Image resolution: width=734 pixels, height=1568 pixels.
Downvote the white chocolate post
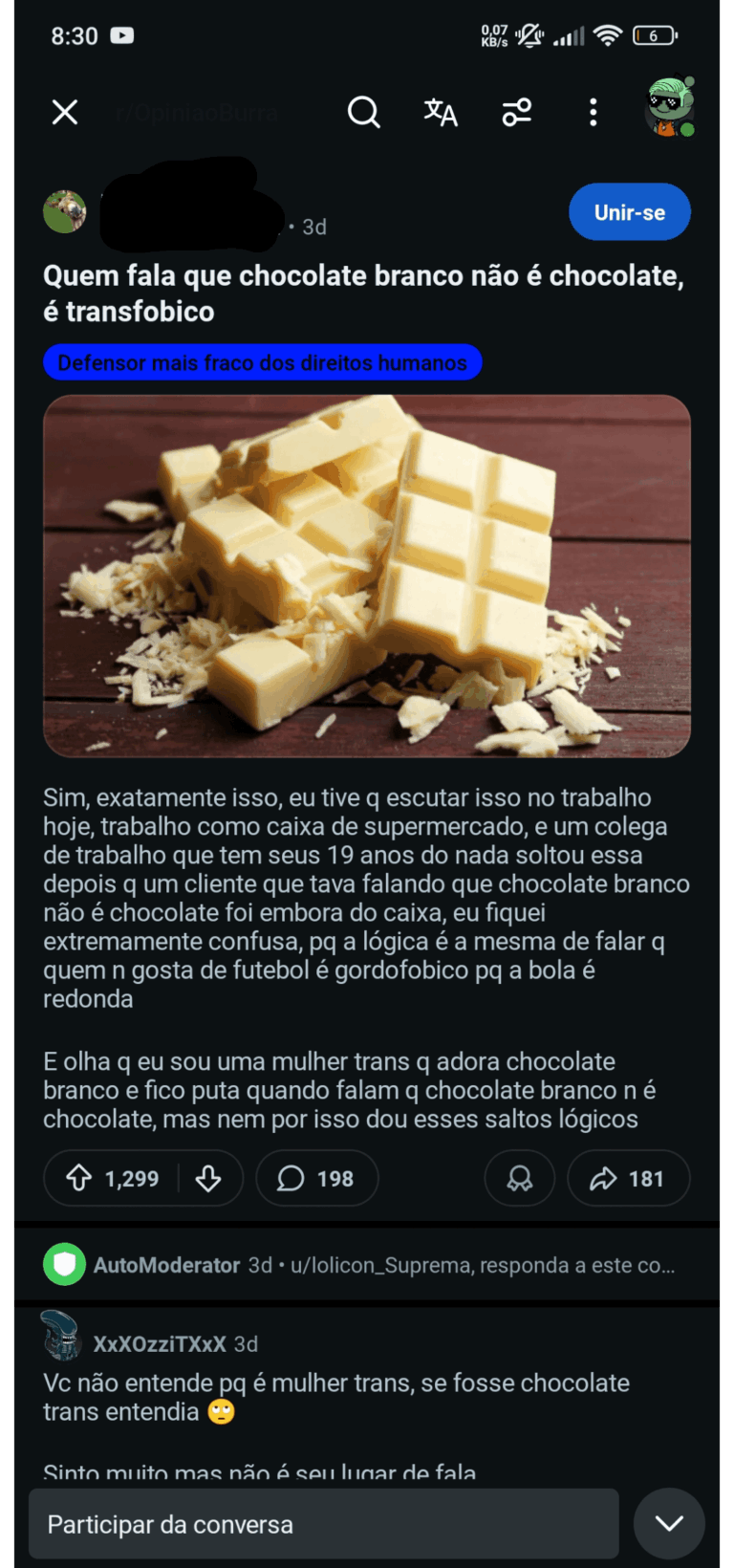[x=208, y=1179]
